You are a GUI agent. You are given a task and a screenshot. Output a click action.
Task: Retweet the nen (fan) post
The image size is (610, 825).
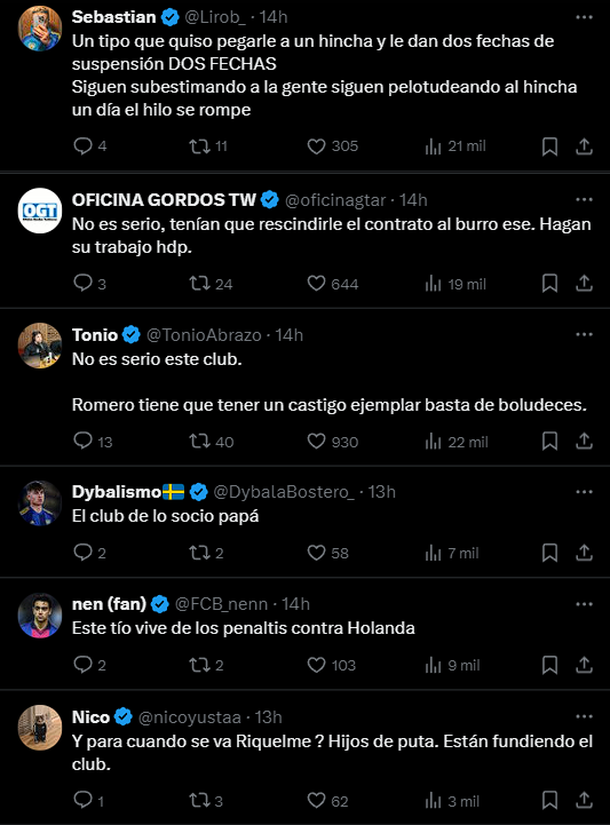(199, 665)
